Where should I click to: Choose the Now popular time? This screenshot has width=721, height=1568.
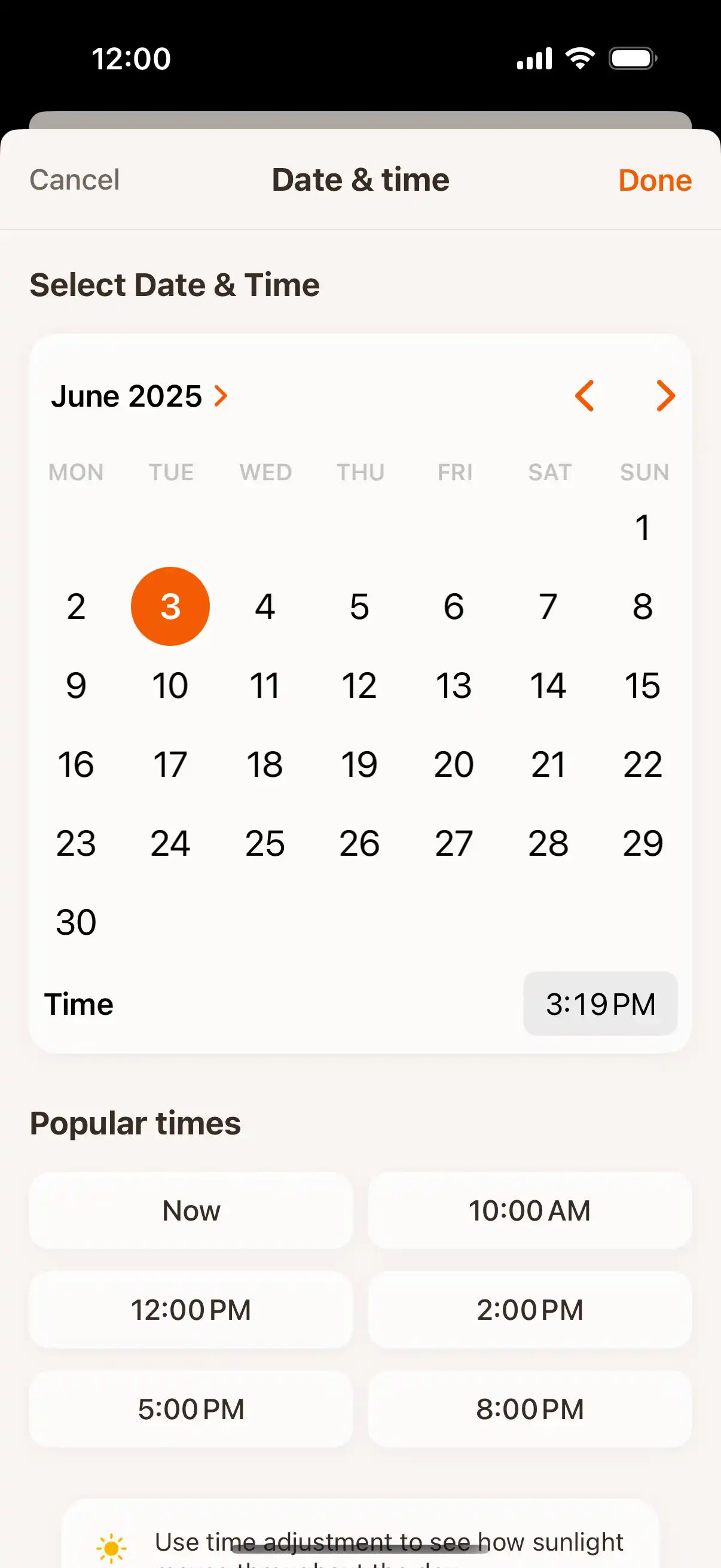191,1210
